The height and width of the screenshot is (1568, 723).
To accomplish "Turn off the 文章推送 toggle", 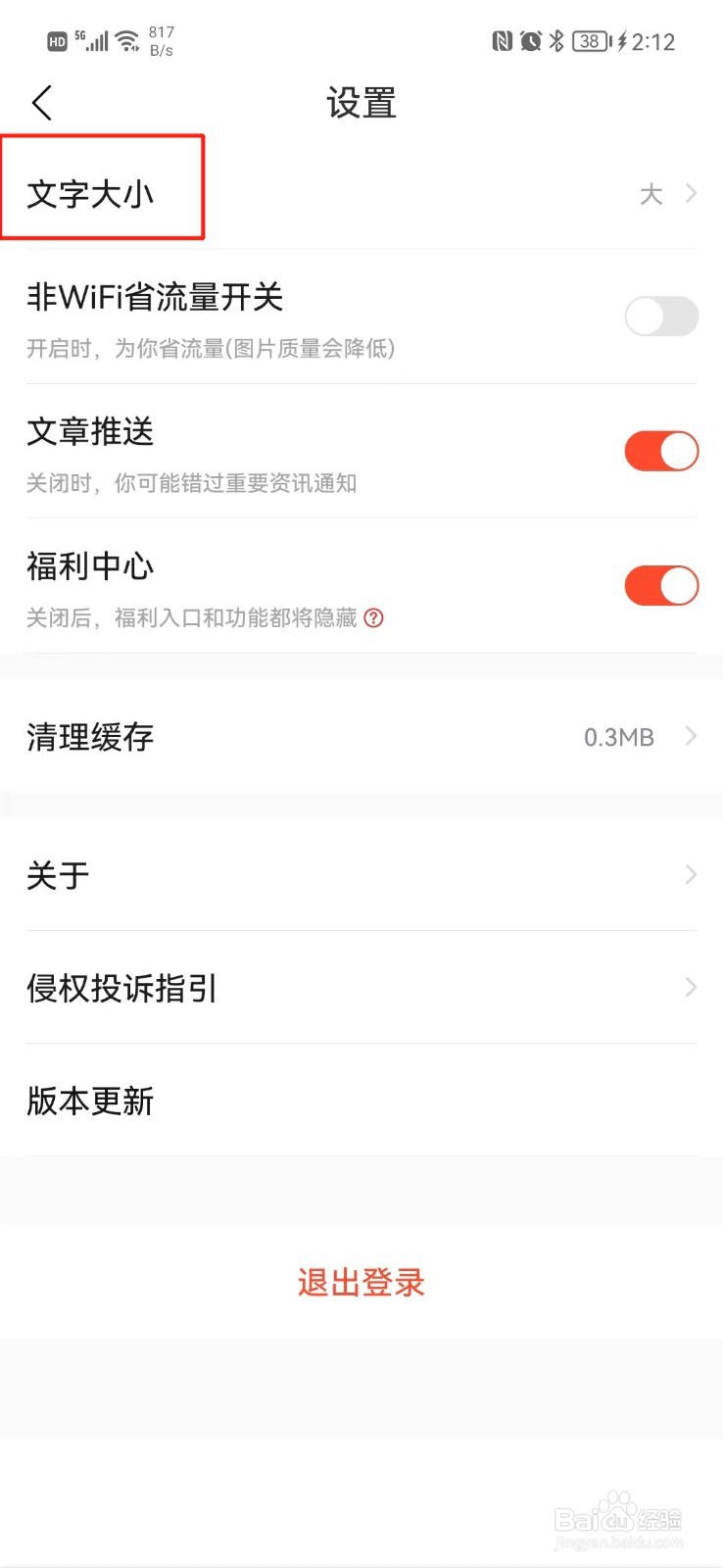I will click(661, 451).
